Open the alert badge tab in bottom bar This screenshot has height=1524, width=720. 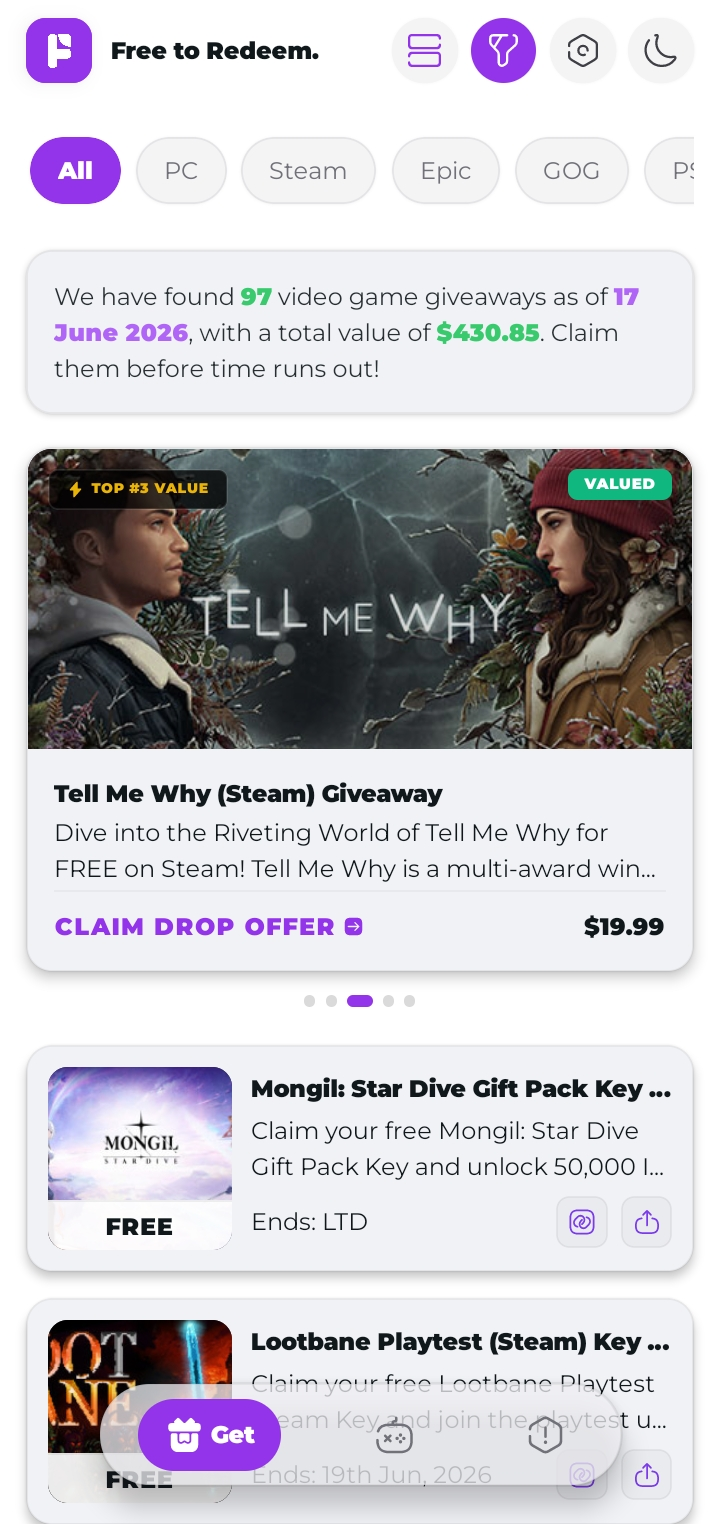click(x=545, y=1437)
